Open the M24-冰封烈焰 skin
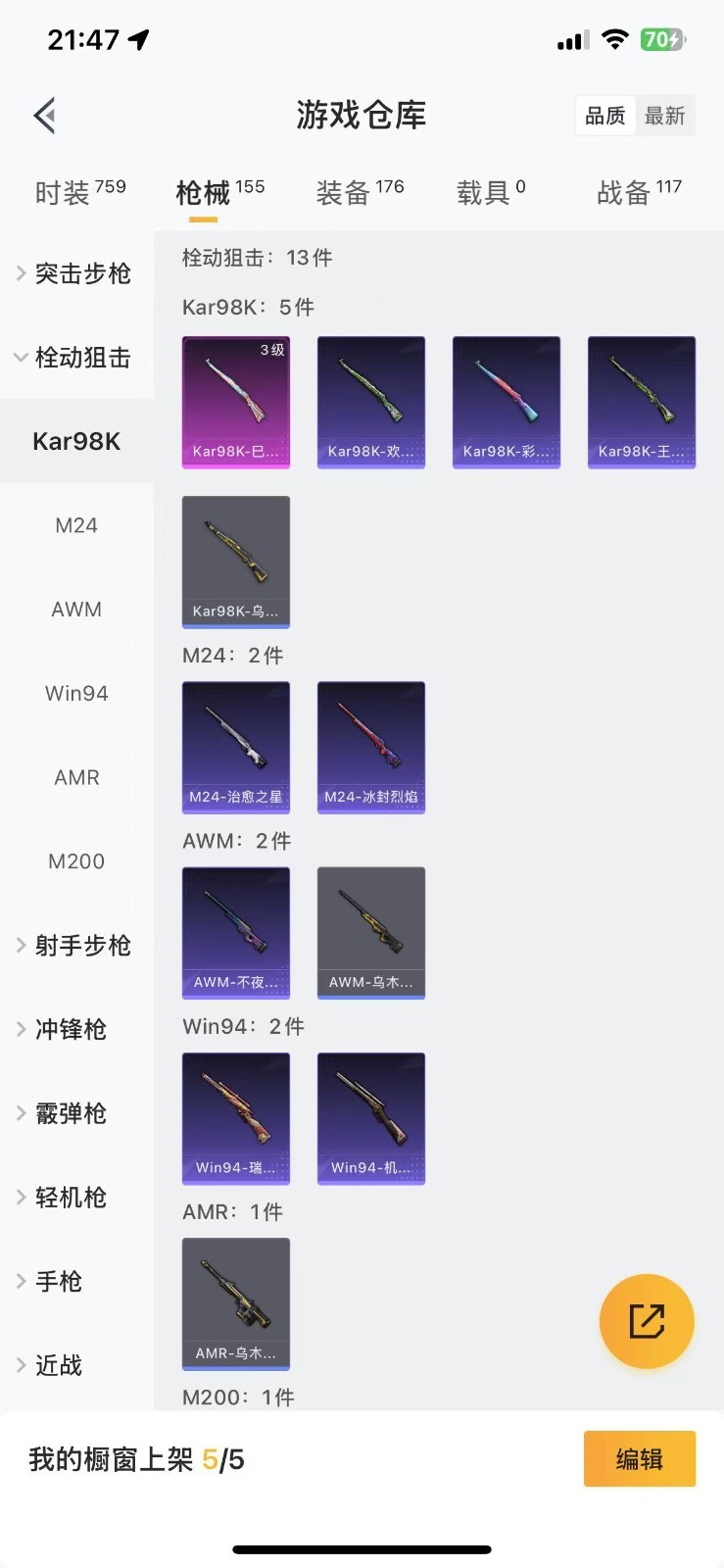The image size is (724, 1568). coord(371,747)
